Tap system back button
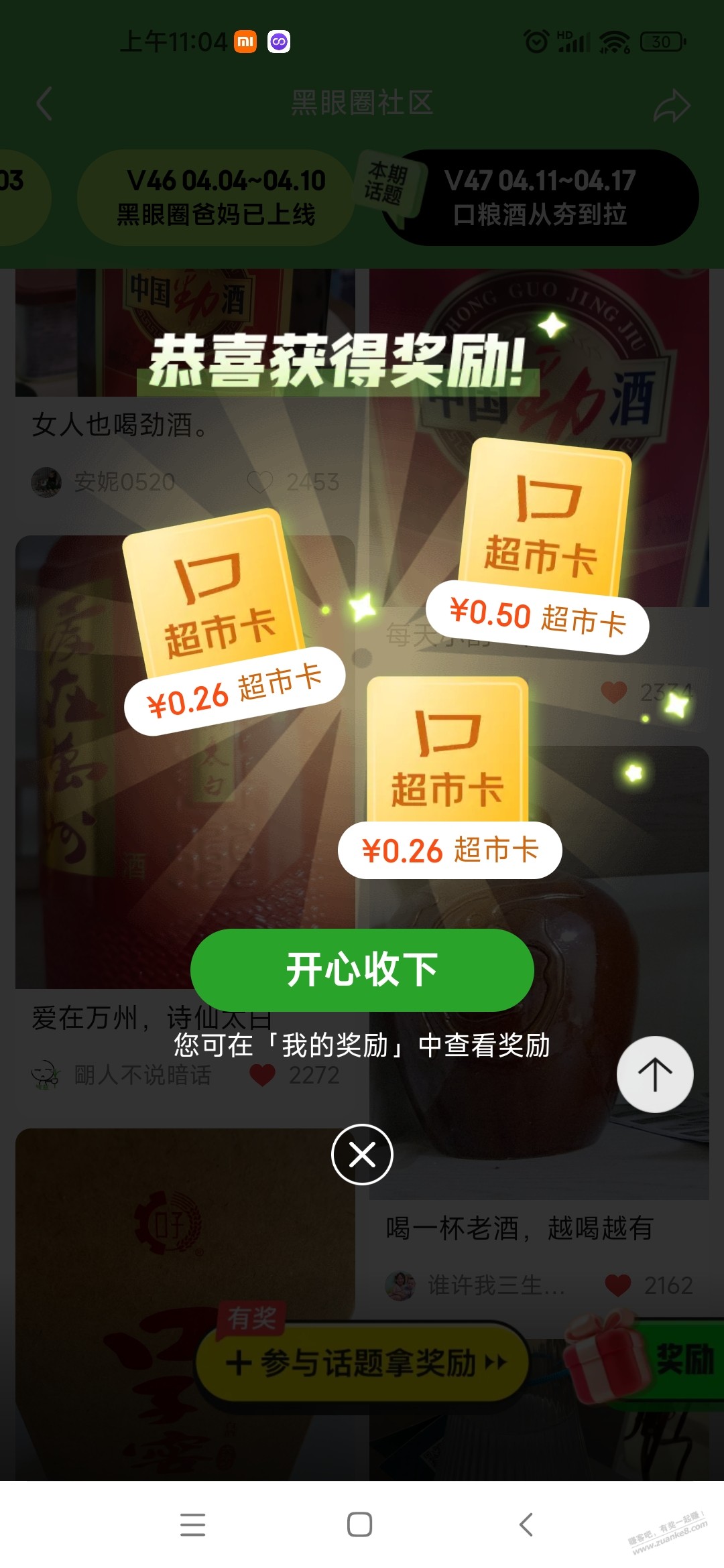Viewport: 724px width, 1568px height. (527, 1524)
